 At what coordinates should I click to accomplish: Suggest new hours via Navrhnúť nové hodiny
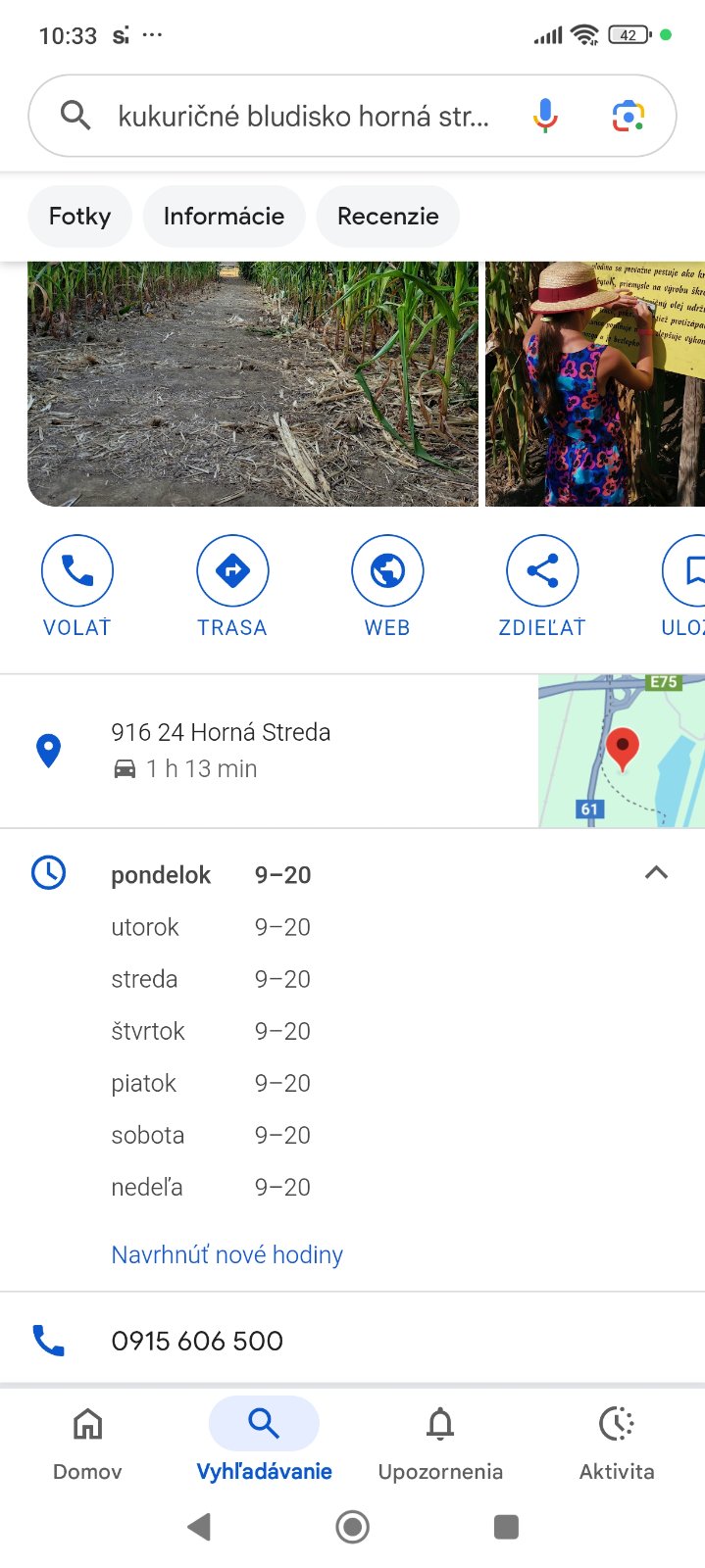227,1254
